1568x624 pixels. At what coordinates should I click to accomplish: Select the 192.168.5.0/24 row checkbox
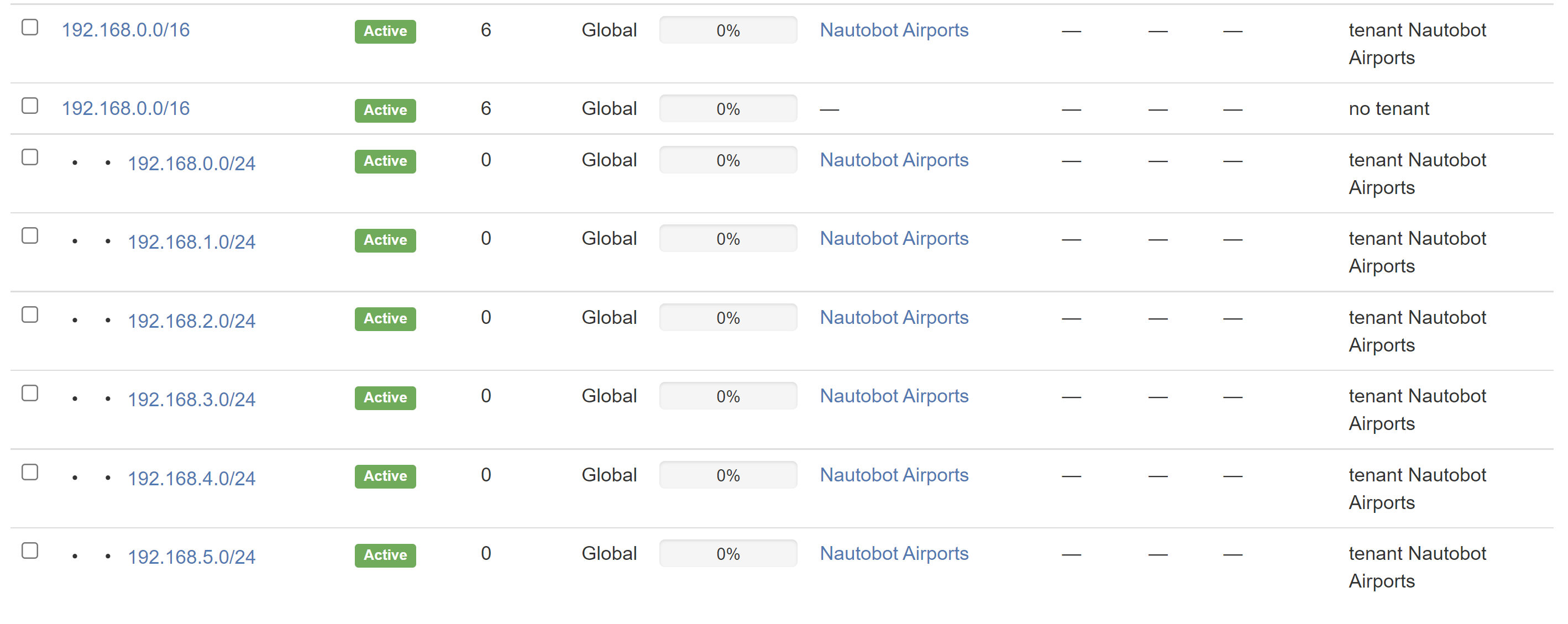(30, 551)
